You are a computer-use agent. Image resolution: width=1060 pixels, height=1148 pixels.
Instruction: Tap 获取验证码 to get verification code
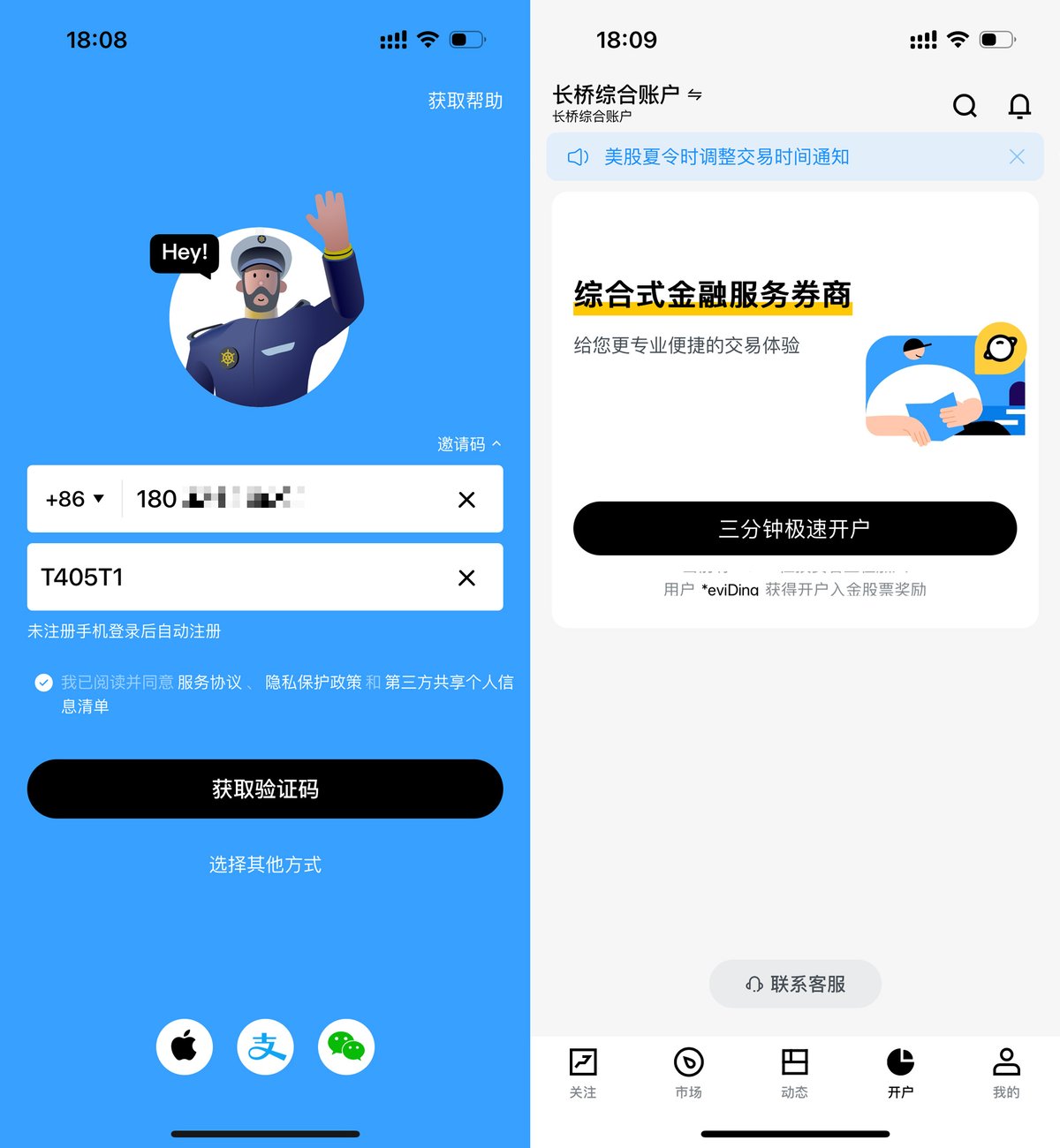pos(265,789)
